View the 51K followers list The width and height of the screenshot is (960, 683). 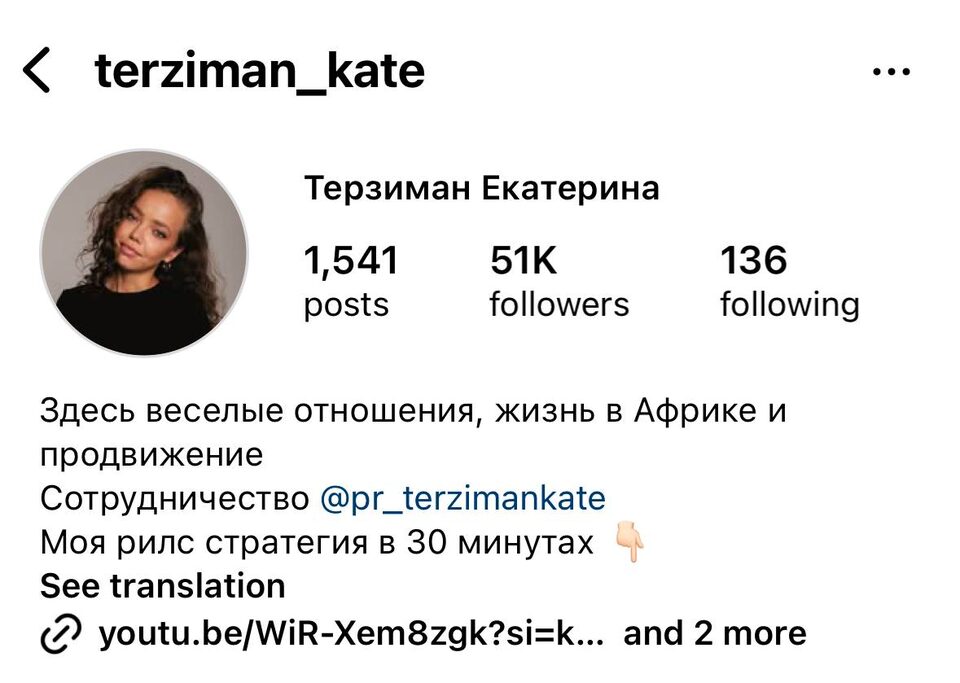[x=558, y=282]
